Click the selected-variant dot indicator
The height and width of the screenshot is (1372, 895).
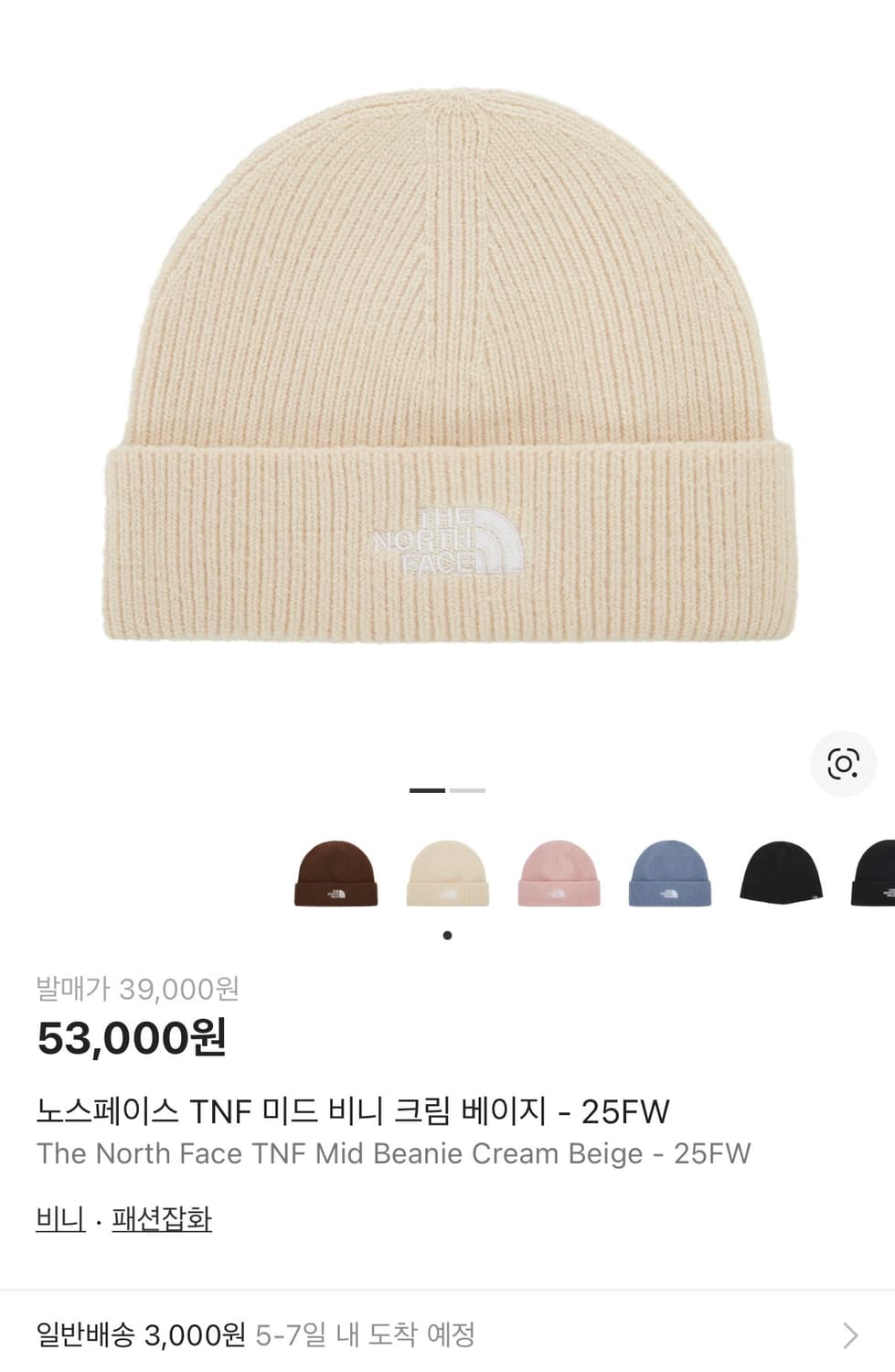pos(448,935)
